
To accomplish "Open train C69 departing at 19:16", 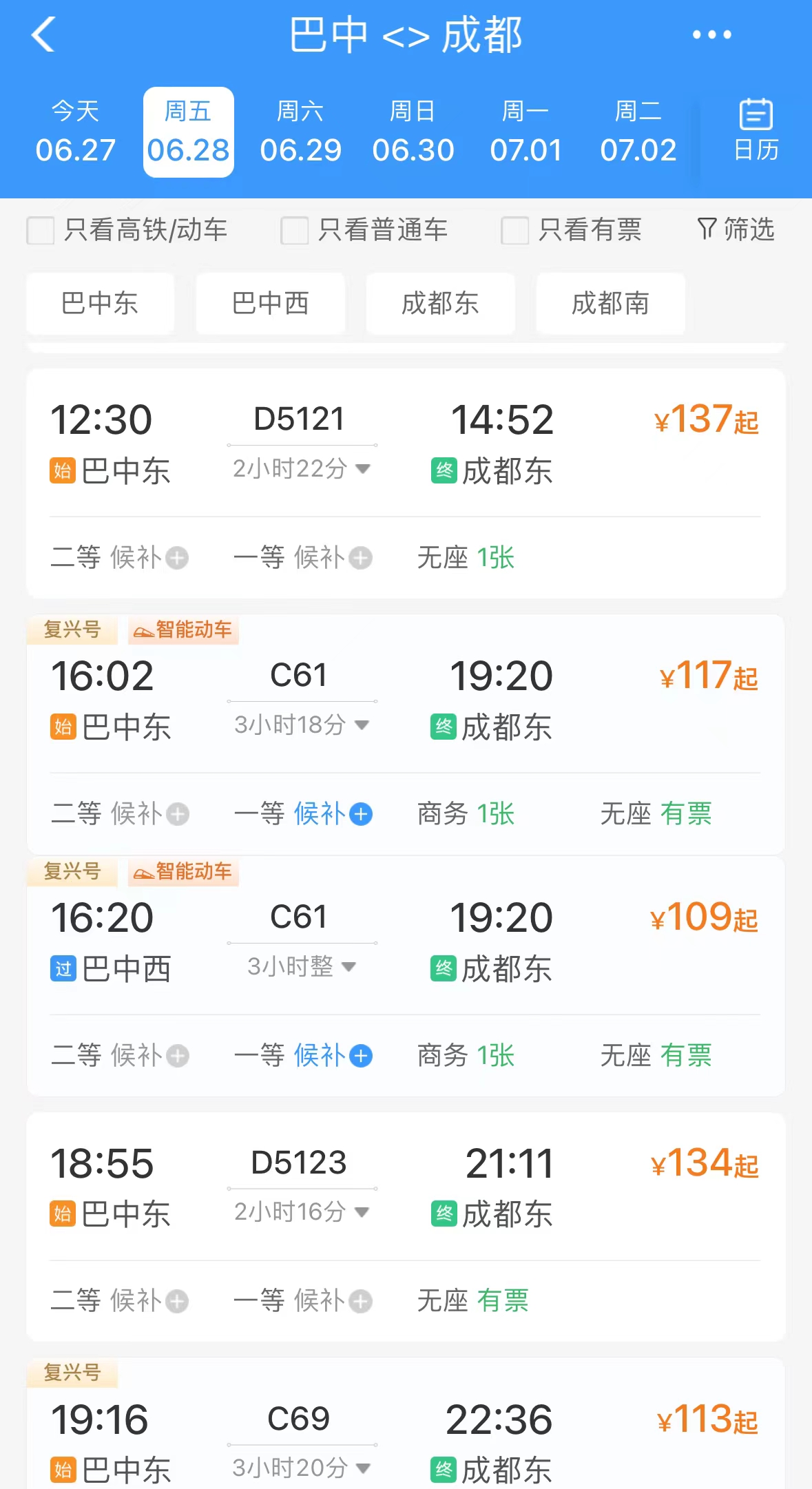I will (x=406, y=1424).
